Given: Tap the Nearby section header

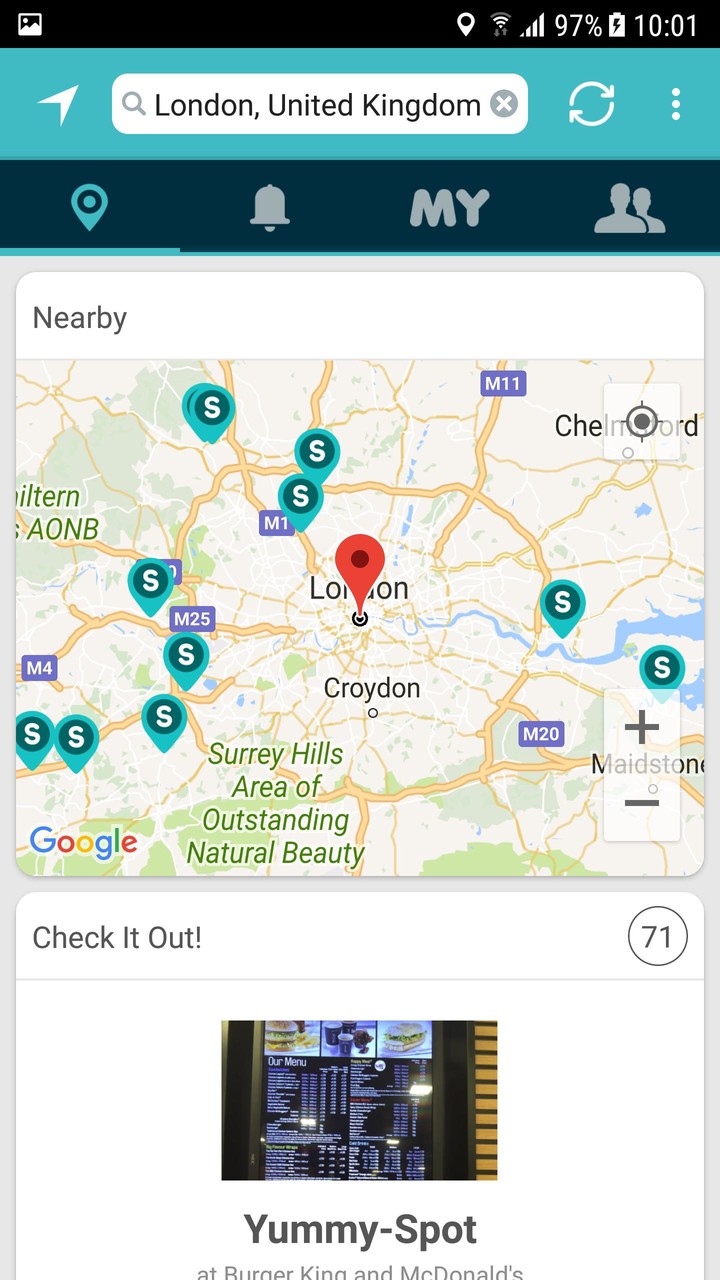Looking at the screenshot, I should pos(79,317).
